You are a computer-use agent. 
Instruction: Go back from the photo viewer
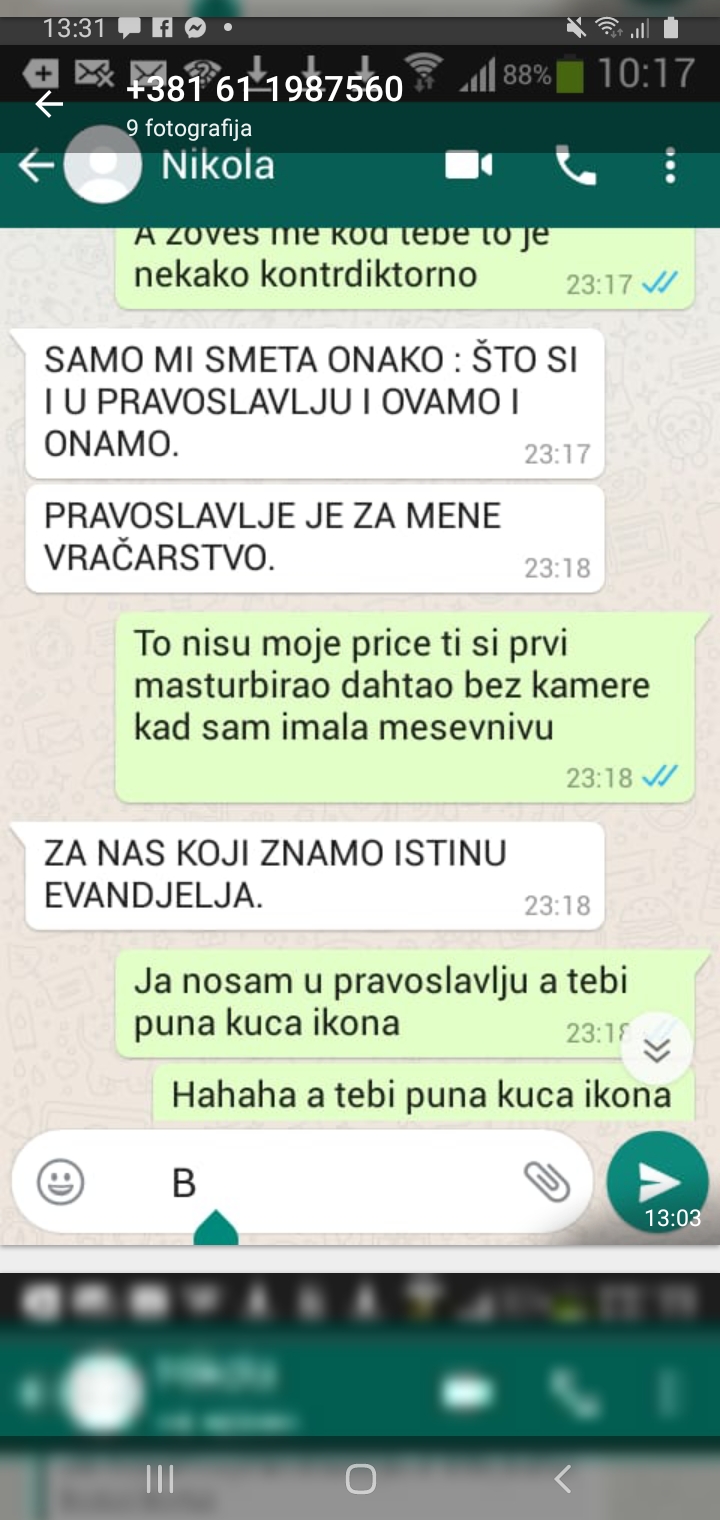48,104
